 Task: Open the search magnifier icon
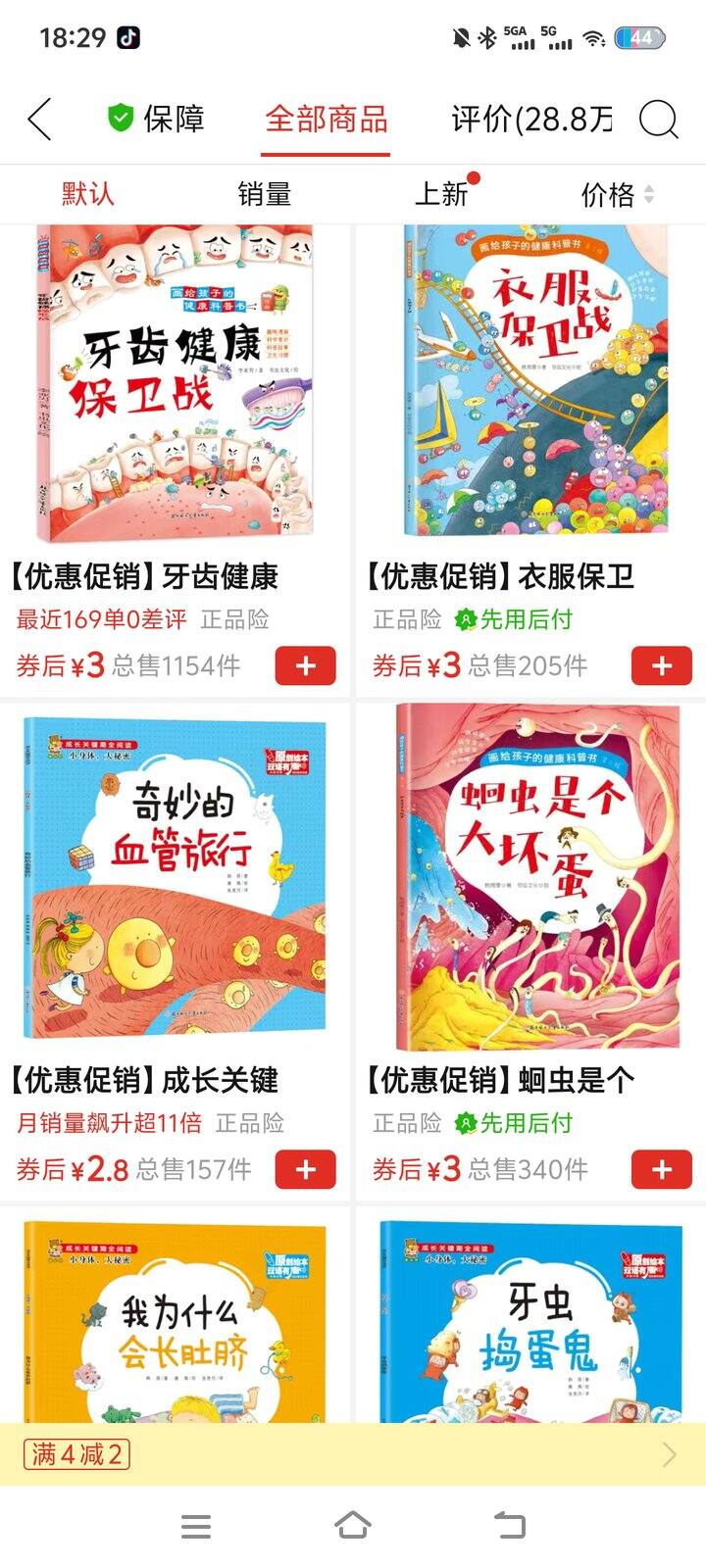[x=658, y=120]
